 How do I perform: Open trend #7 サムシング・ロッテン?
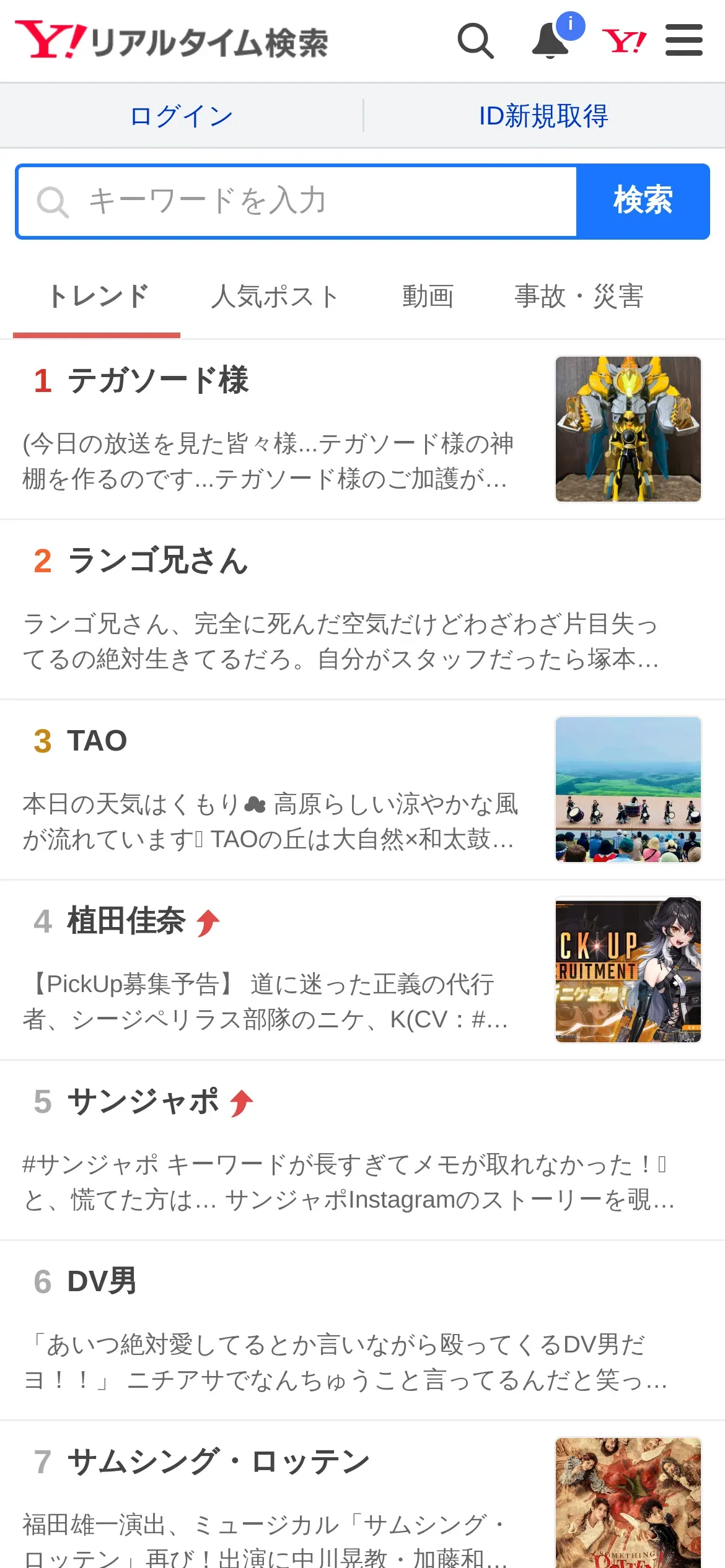pos(218,1462)
